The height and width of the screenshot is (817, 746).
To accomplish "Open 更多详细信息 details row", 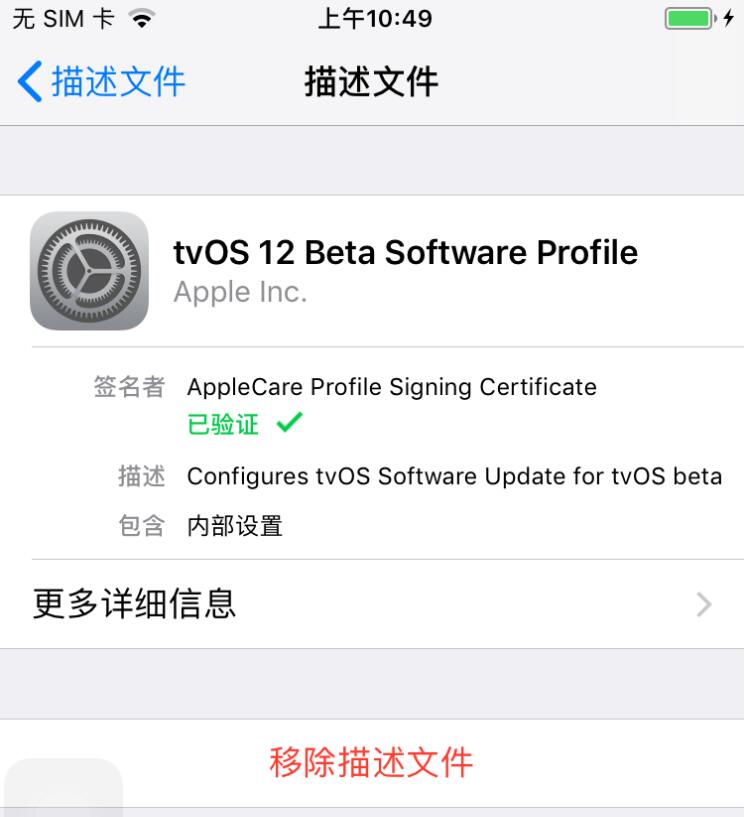I will [300, 604].
